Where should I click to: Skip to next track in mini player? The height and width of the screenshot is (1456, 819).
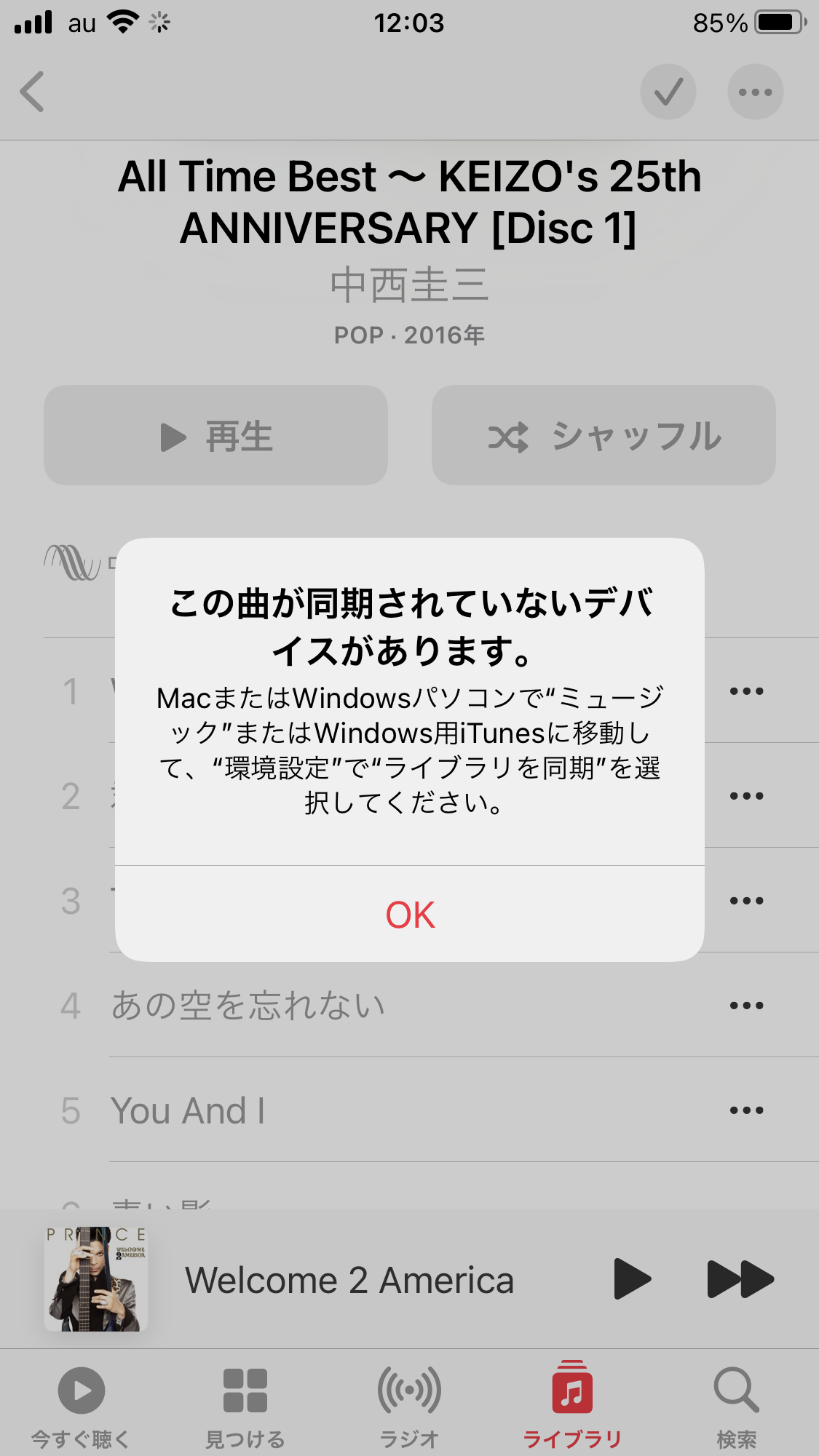(740, 1279)
